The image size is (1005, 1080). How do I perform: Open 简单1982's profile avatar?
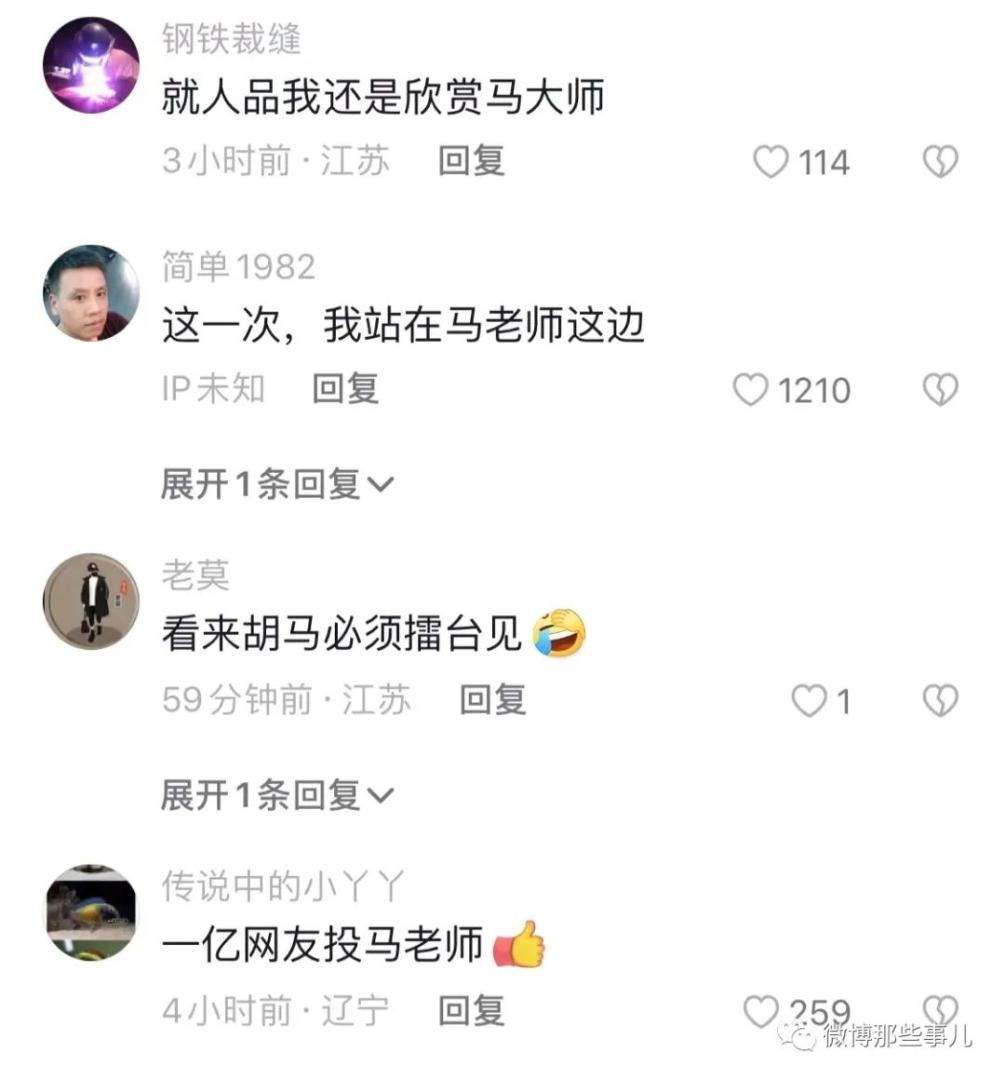click(90, 293)
